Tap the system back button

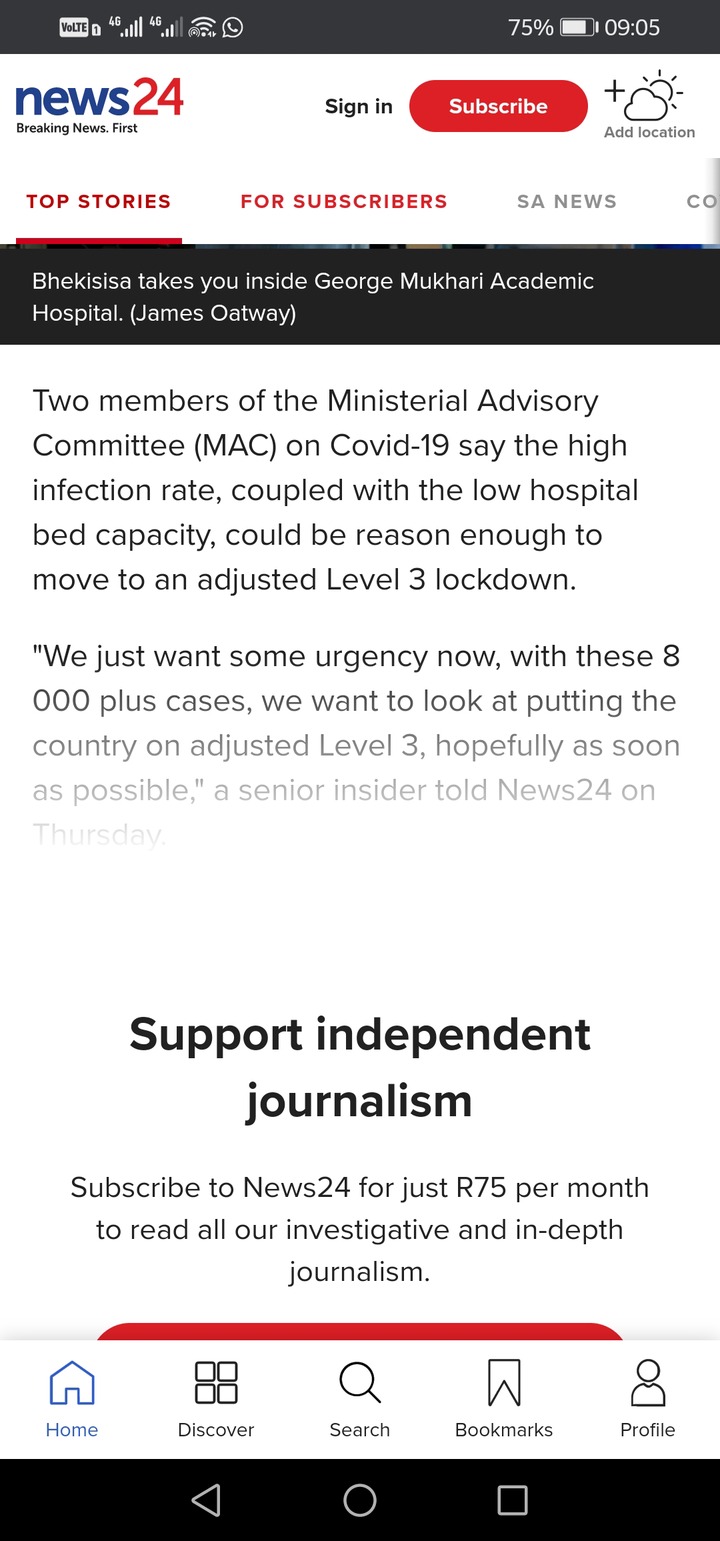click(x=206, y=1499)
